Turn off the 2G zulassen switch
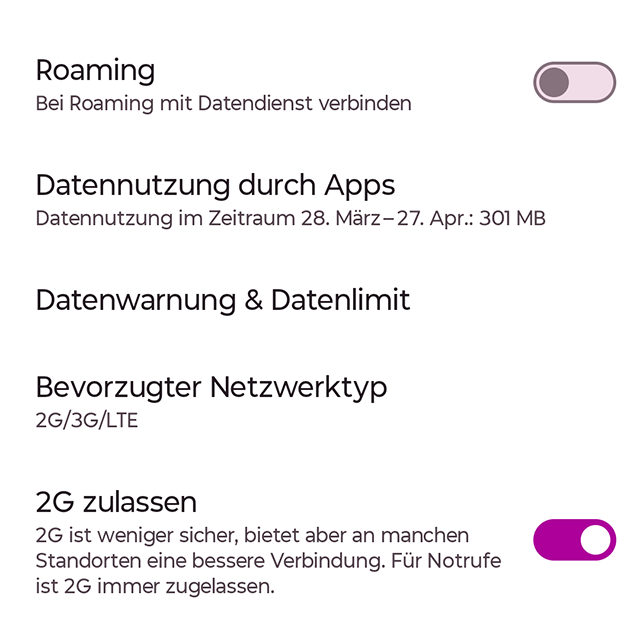The height and width of the screenshot is (640, 640). tap(574, 540)
